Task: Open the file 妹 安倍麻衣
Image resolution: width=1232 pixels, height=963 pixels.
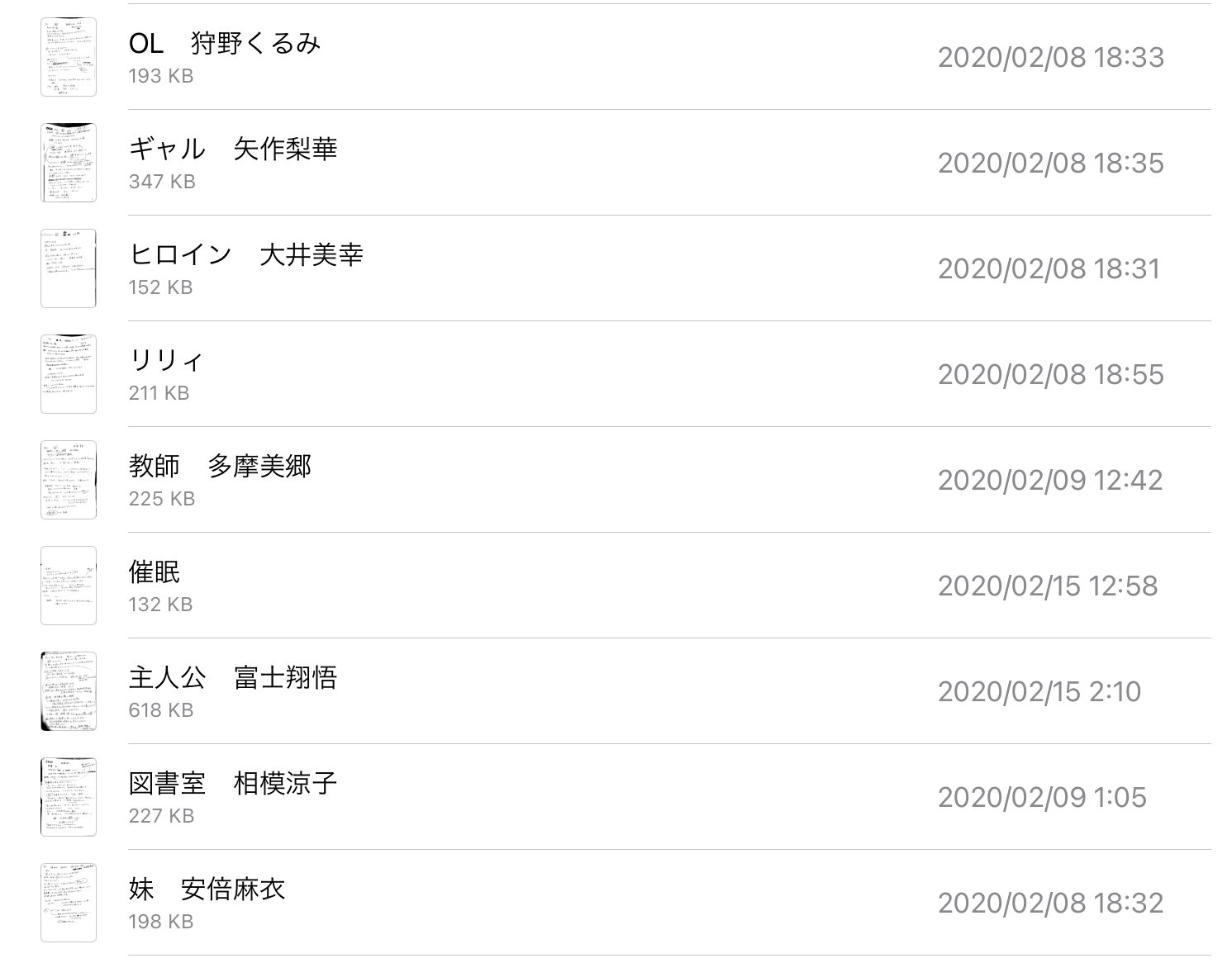Action: click(207, 889)
